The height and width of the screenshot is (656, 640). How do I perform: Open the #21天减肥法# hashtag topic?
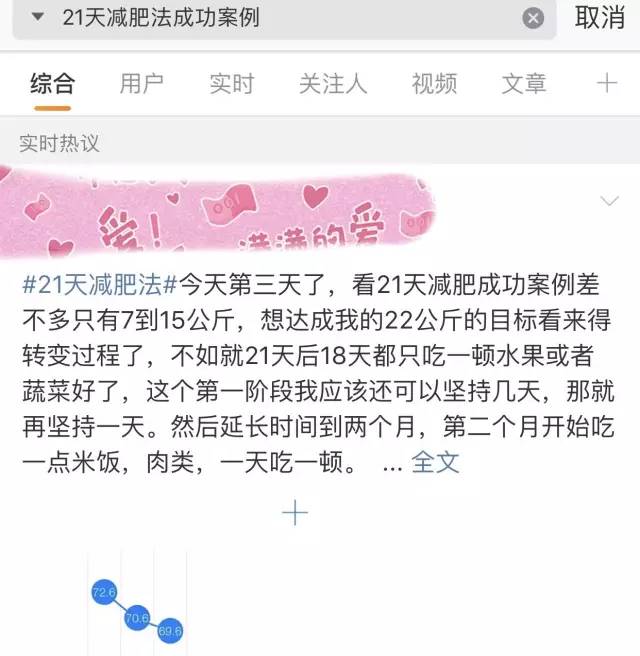(x=99, y=284)
